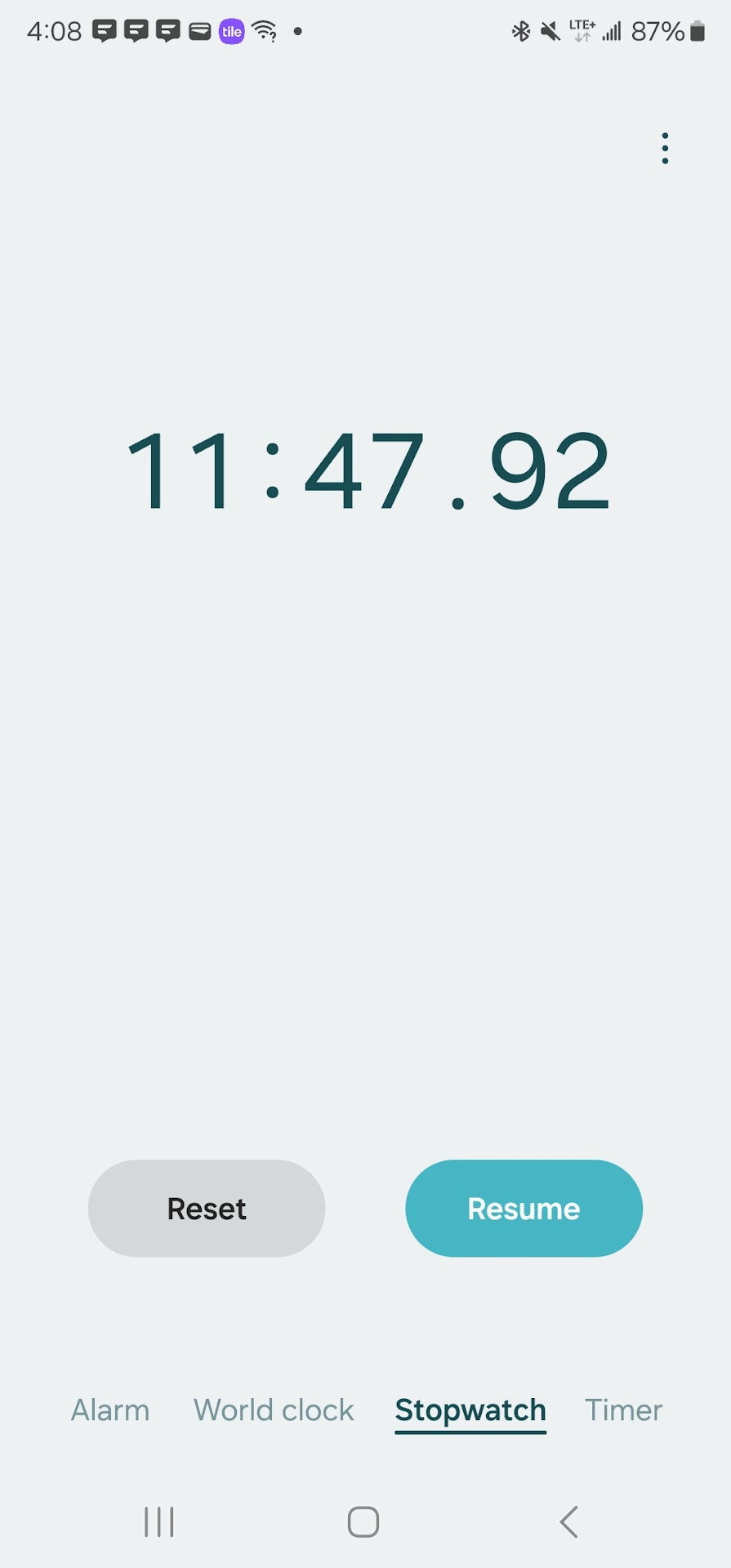This screenshot has height=1568, width=731.
Task: Tap the system back button
Action: click(x=569, y=1521)
